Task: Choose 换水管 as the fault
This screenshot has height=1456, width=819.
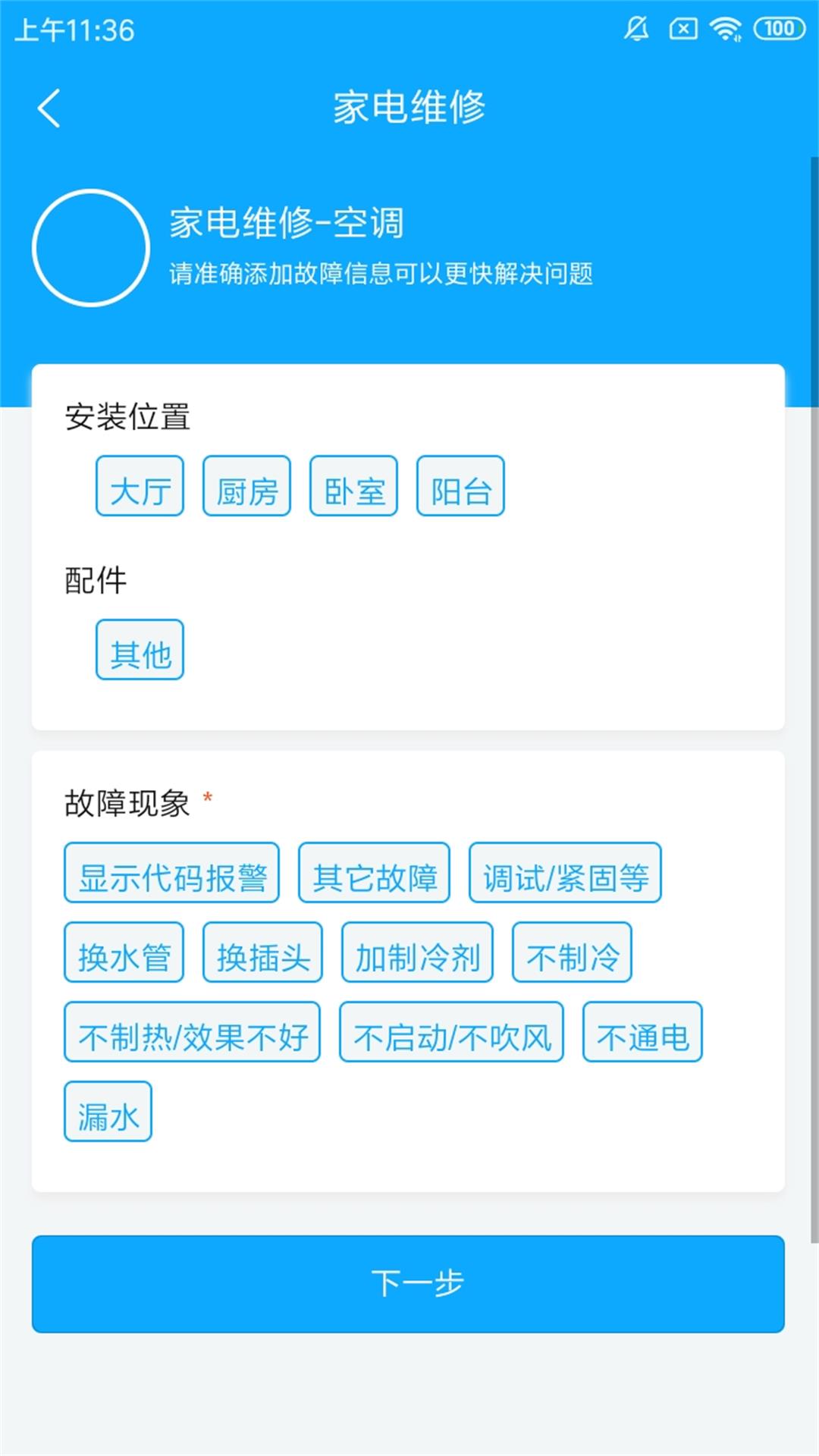Action: coord(124,952)
